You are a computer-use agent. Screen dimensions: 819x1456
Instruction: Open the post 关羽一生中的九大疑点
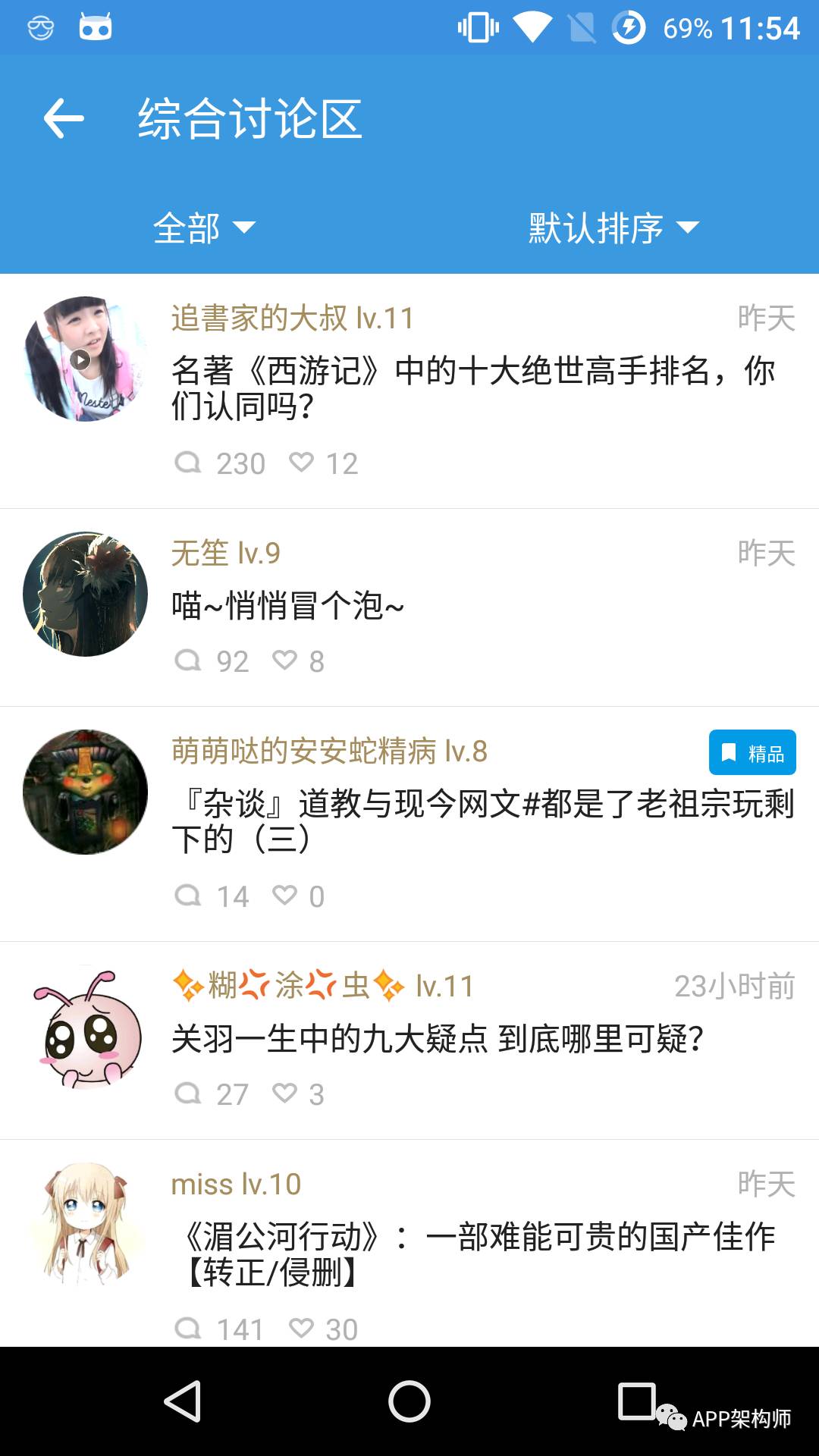point(438,1039)
